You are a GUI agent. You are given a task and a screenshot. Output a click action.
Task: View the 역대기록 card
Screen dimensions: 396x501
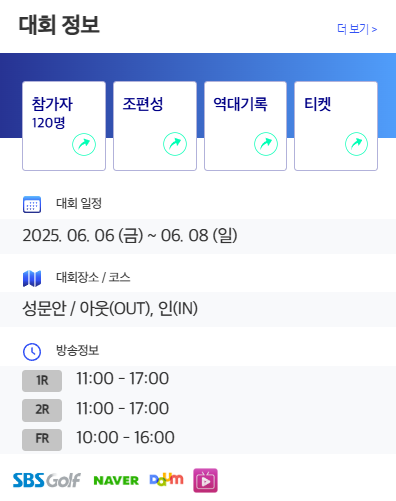pyautogui.click(x=245, y=126)
